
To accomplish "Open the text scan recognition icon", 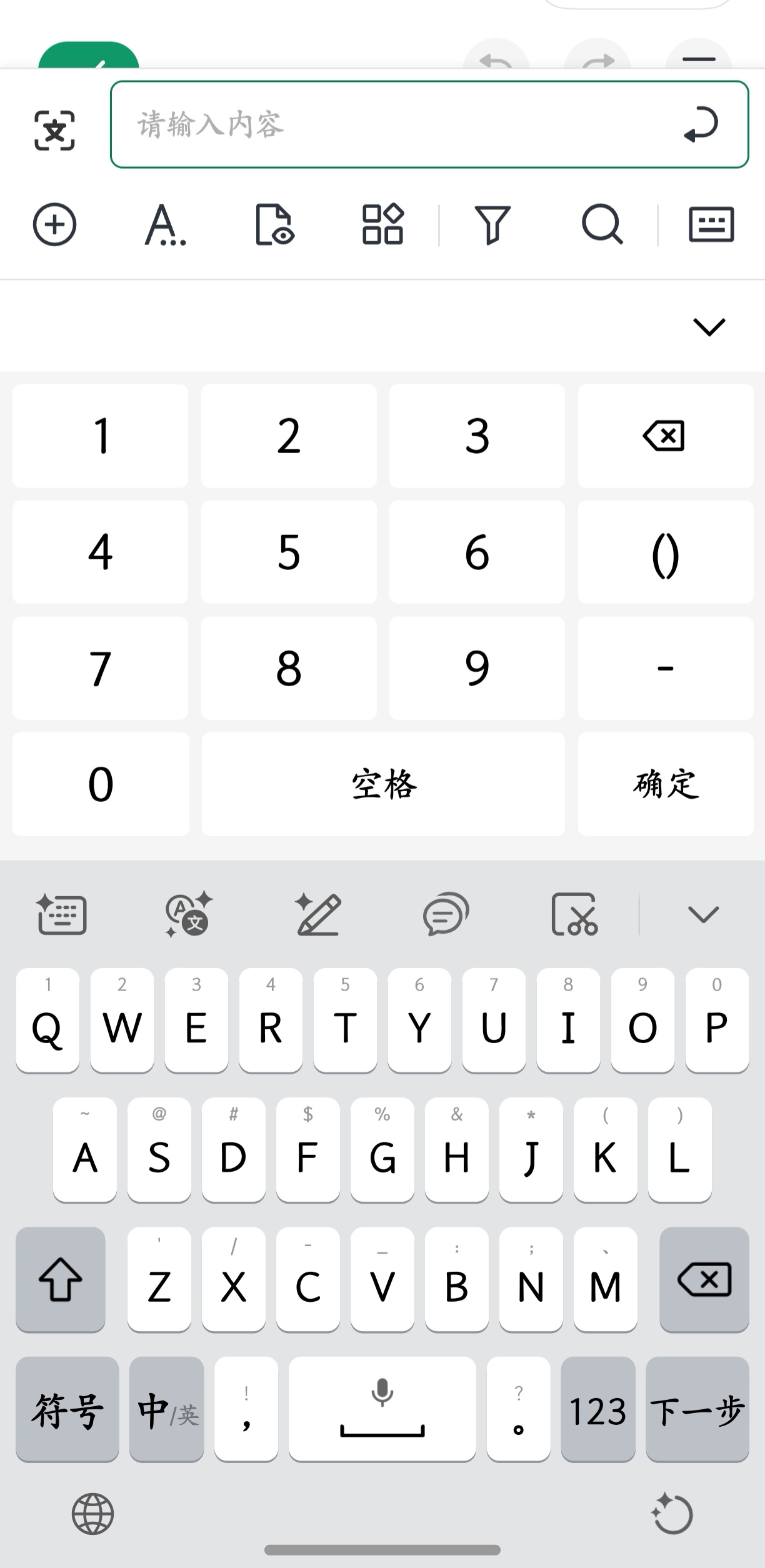I will tap(54, 130).
